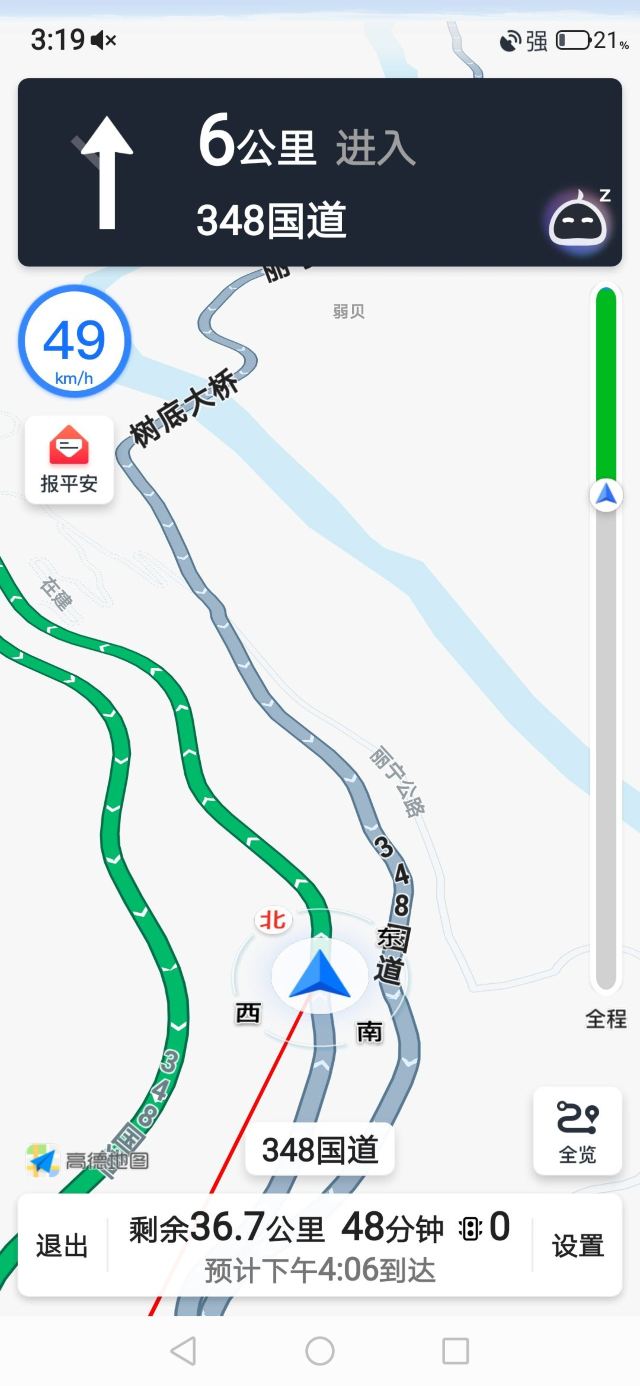Tap the sleeping voice assistant robot icon
Image resolution: width=640 pixels, height=1386 pixels.
(578, 221)
